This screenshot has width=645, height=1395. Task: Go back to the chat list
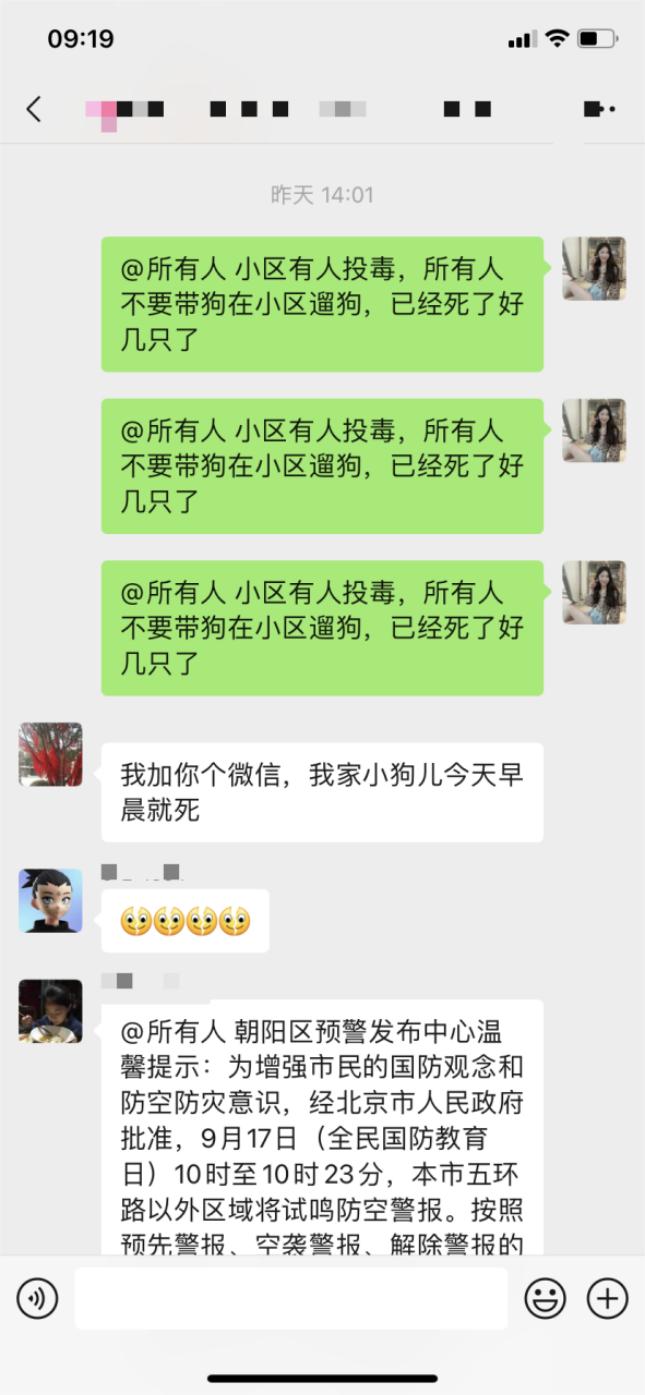(34, 109)
